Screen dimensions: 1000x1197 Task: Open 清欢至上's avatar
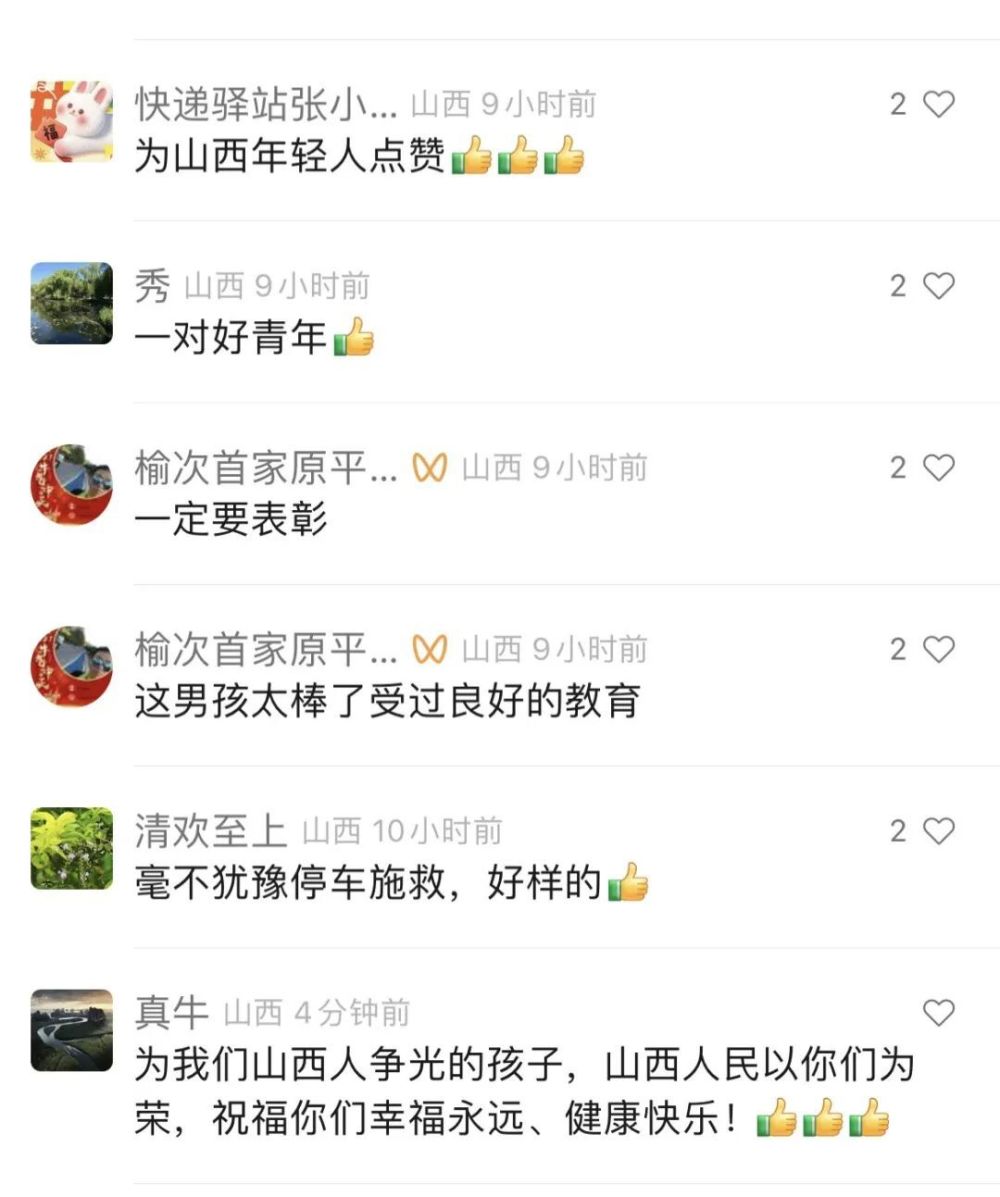coord(71,849)
